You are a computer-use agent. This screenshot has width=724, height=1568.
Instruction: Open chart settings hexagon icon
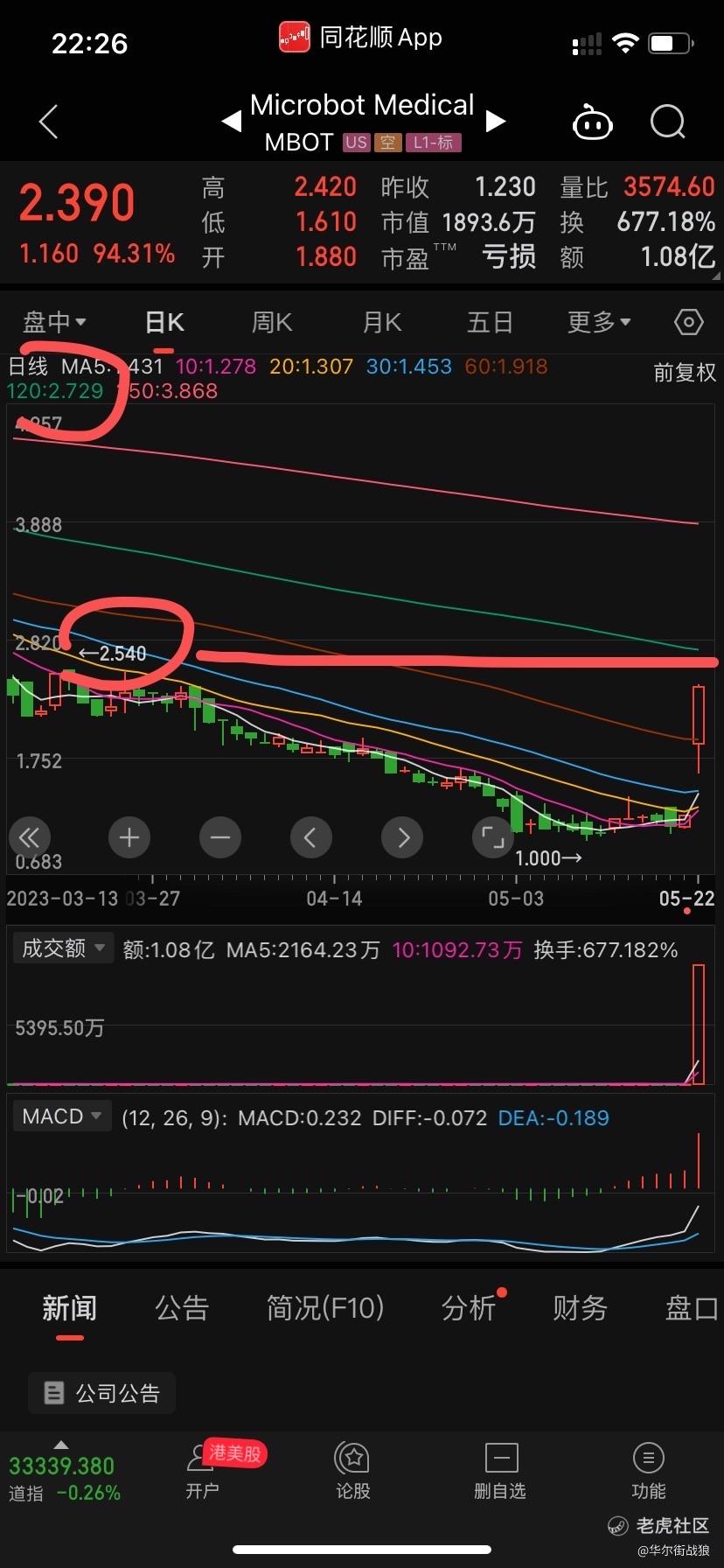pos(689,323)
